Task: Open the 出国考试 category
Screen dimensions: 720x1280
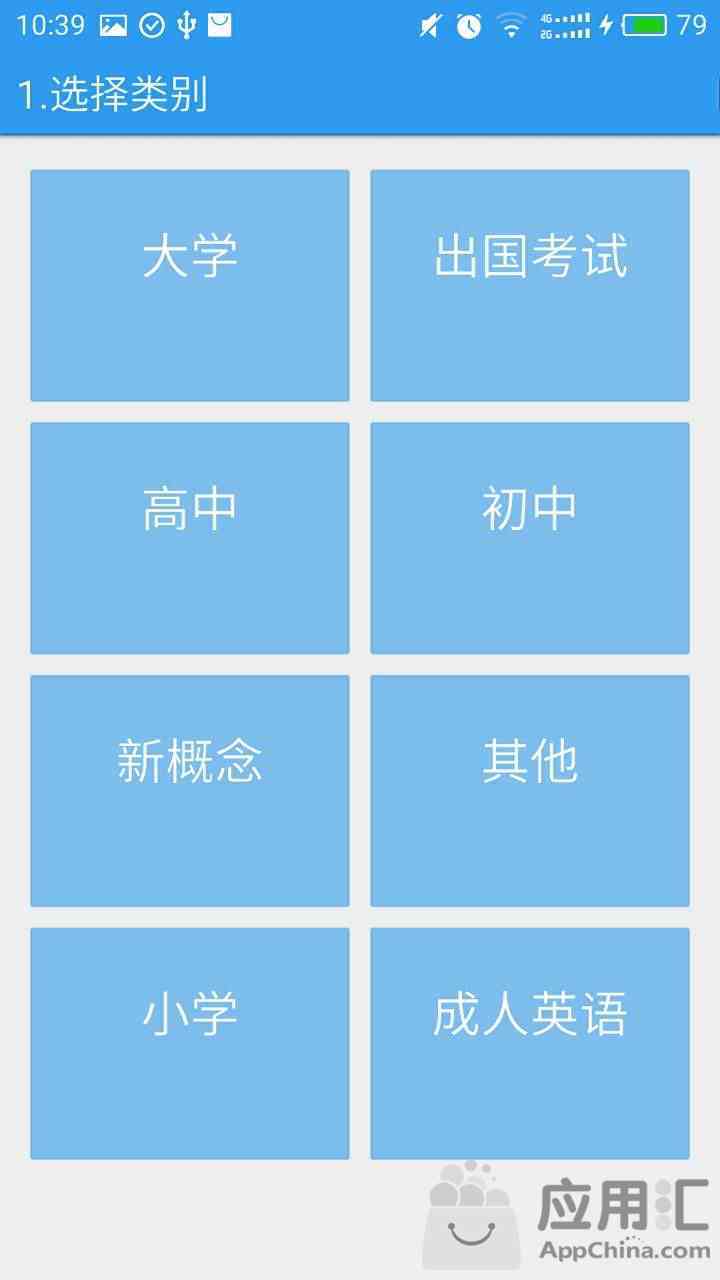Action: pos(530,286)
